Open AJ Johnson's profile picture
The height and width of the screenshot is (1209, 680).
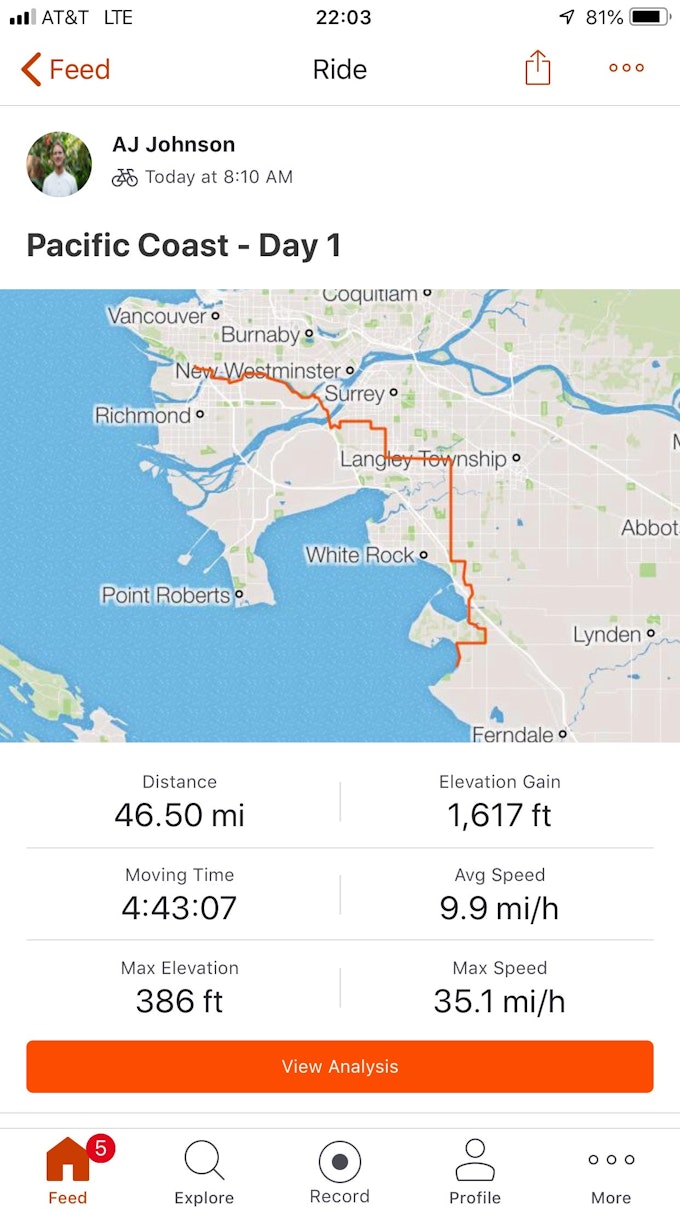[59, 163]
